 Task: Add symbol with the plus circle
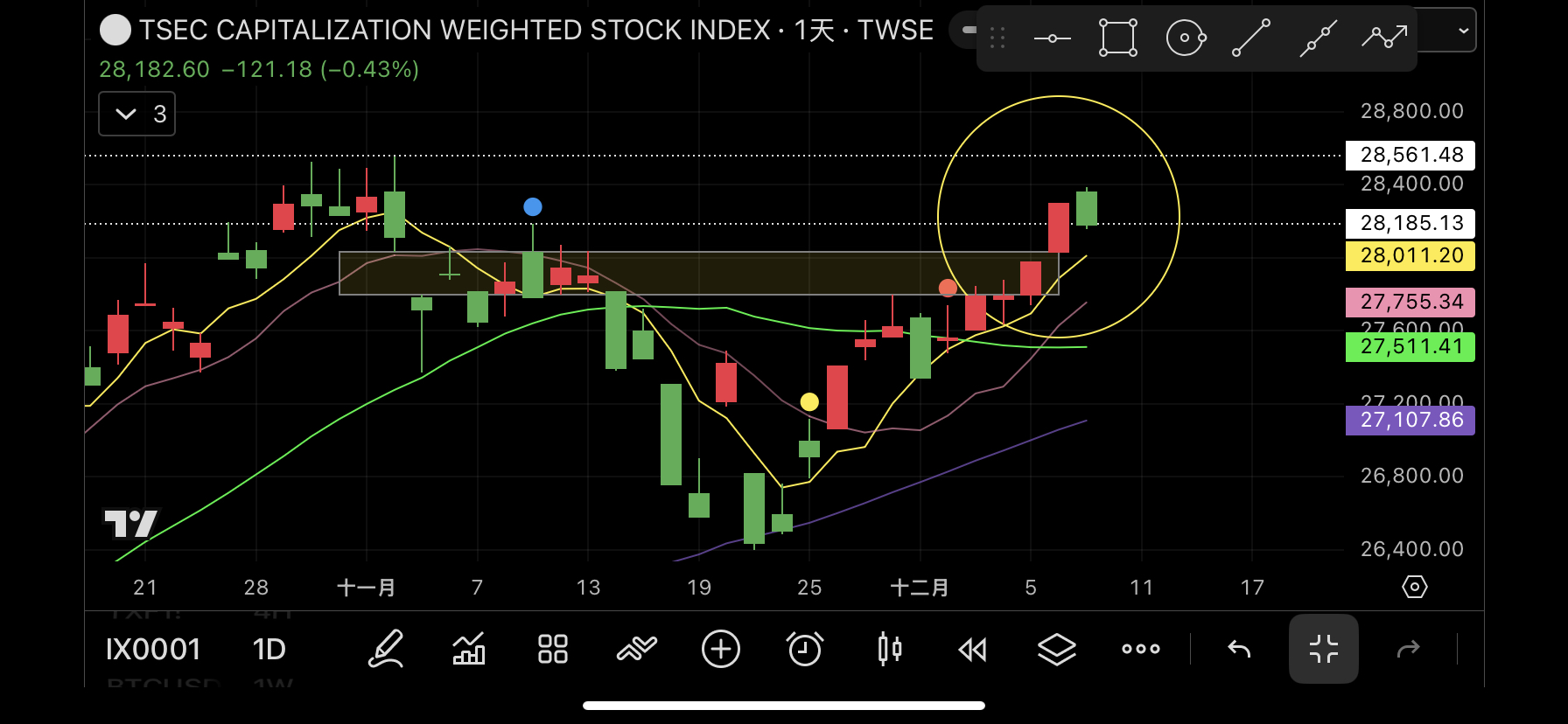pyautogui.click(x=721, y=650)
